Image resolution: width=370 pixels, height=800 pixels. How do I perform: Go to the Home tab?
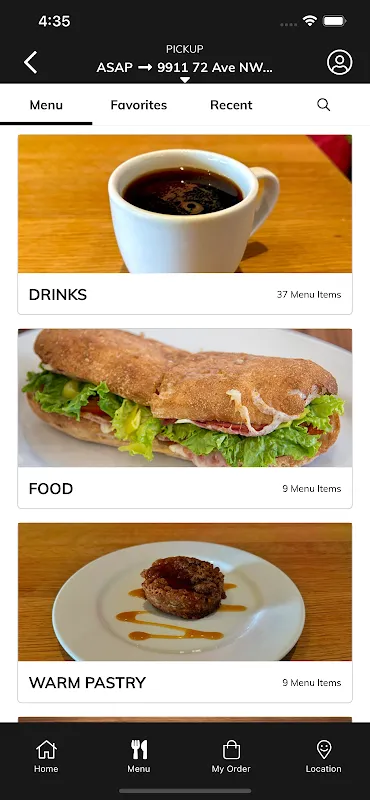(46, 756)
